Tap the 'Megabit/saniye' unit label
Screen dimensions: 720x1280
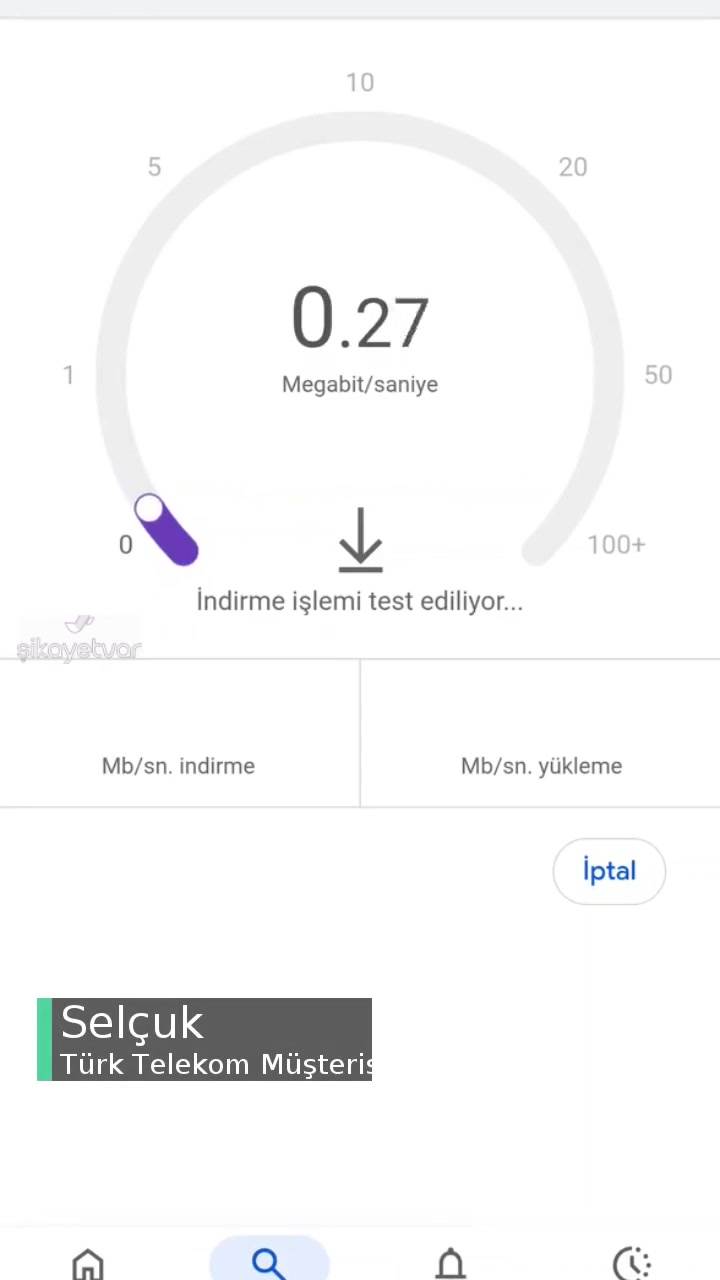coord(360,384)
